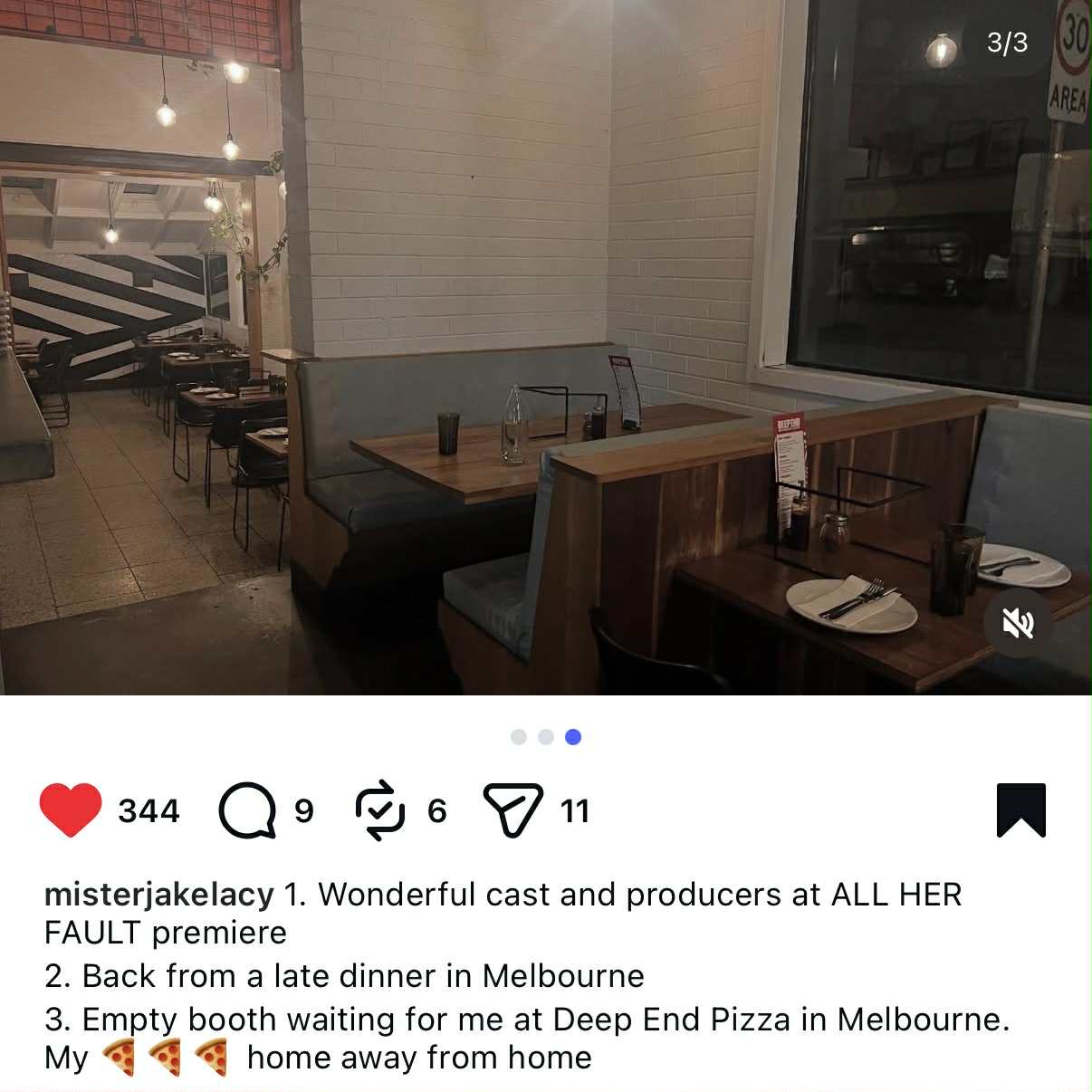Screen dimensions: 1092x1092
Task: Open misterjakelacy's profile from the caption
Action: [x=158, y=895]
